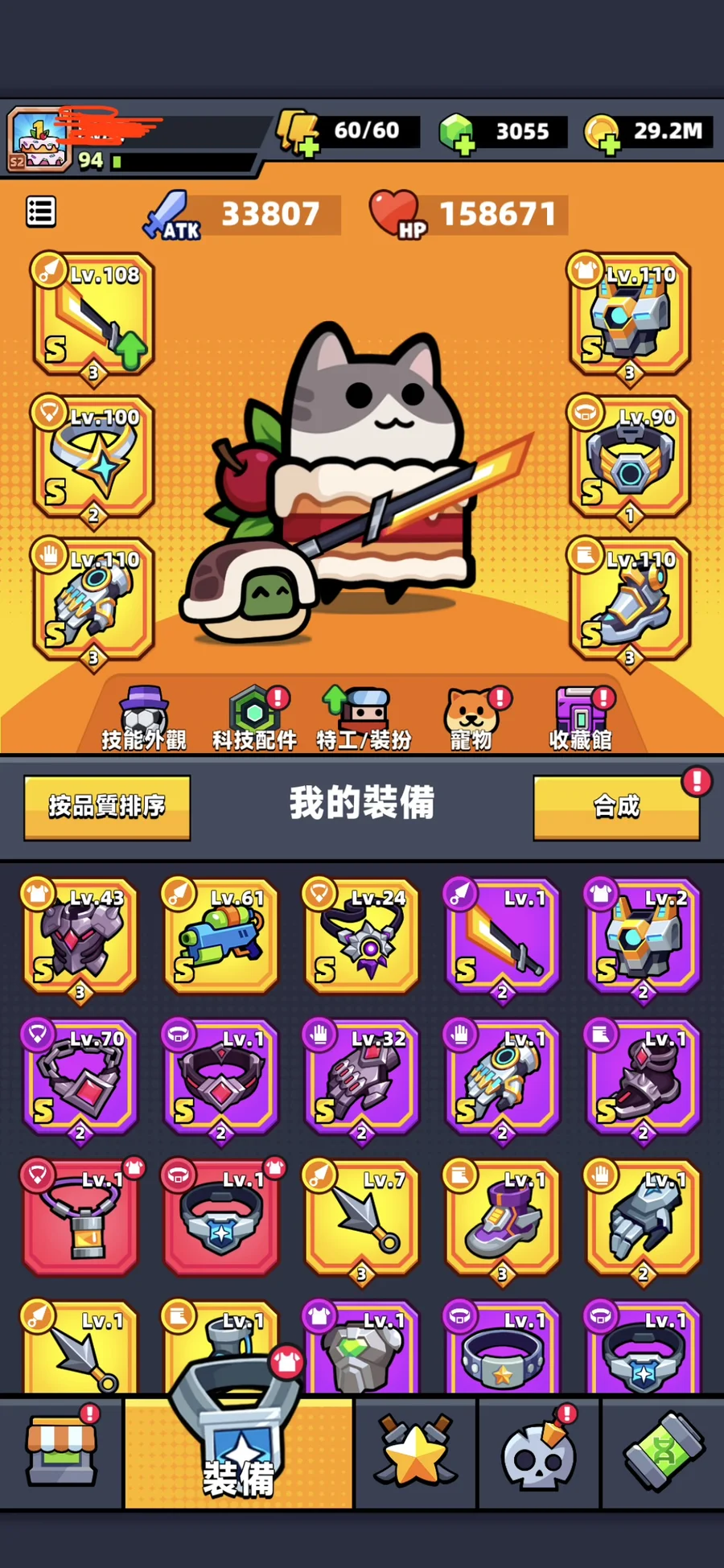Switch to the skull challenge tab
724x1568 pixels.
538,1455
